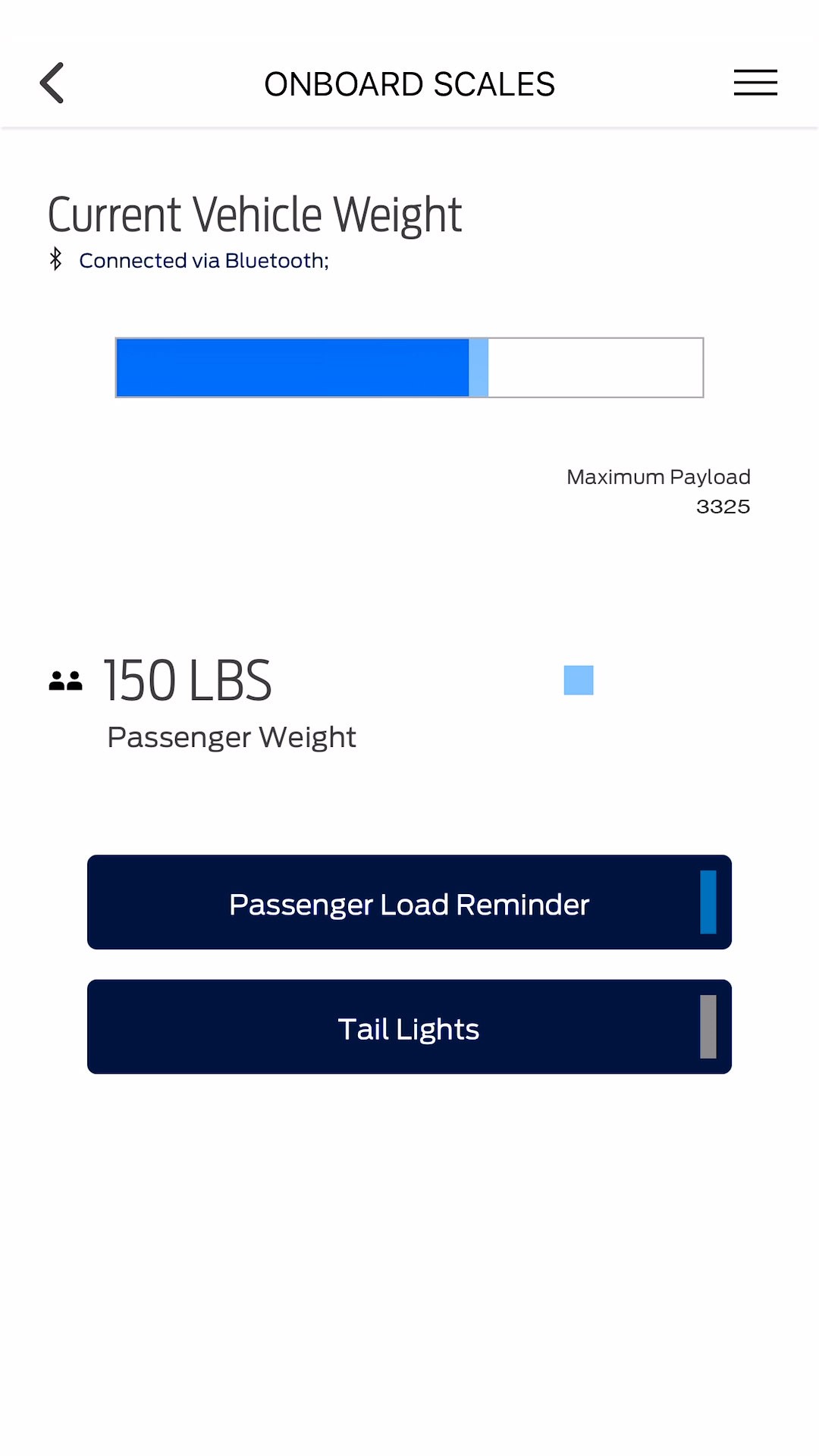Open navigation via the three-line menu icon
Screen dimensions: 819x1456
(755, 83)
